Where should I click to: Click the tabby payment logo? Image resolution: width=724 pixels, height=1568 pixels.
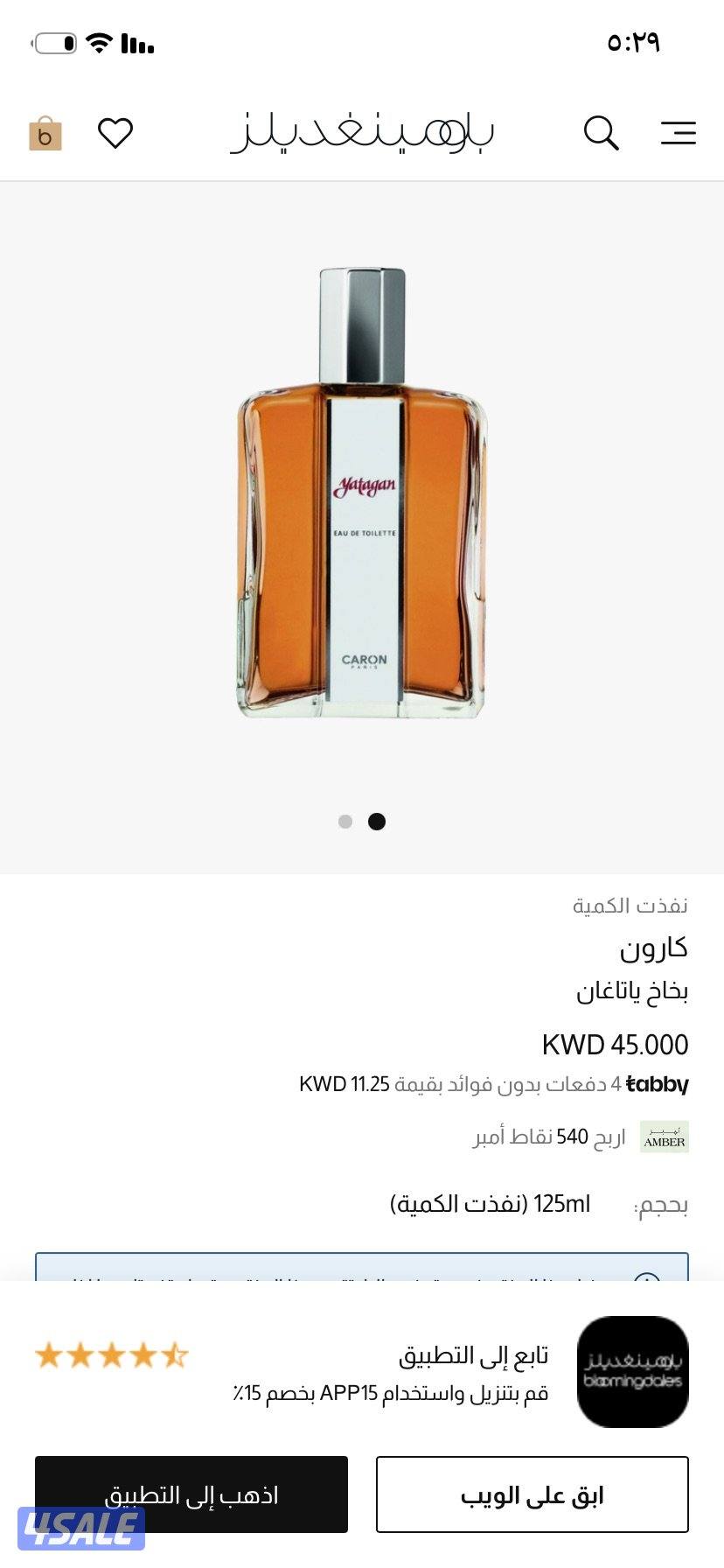(x=658, y=1085)
